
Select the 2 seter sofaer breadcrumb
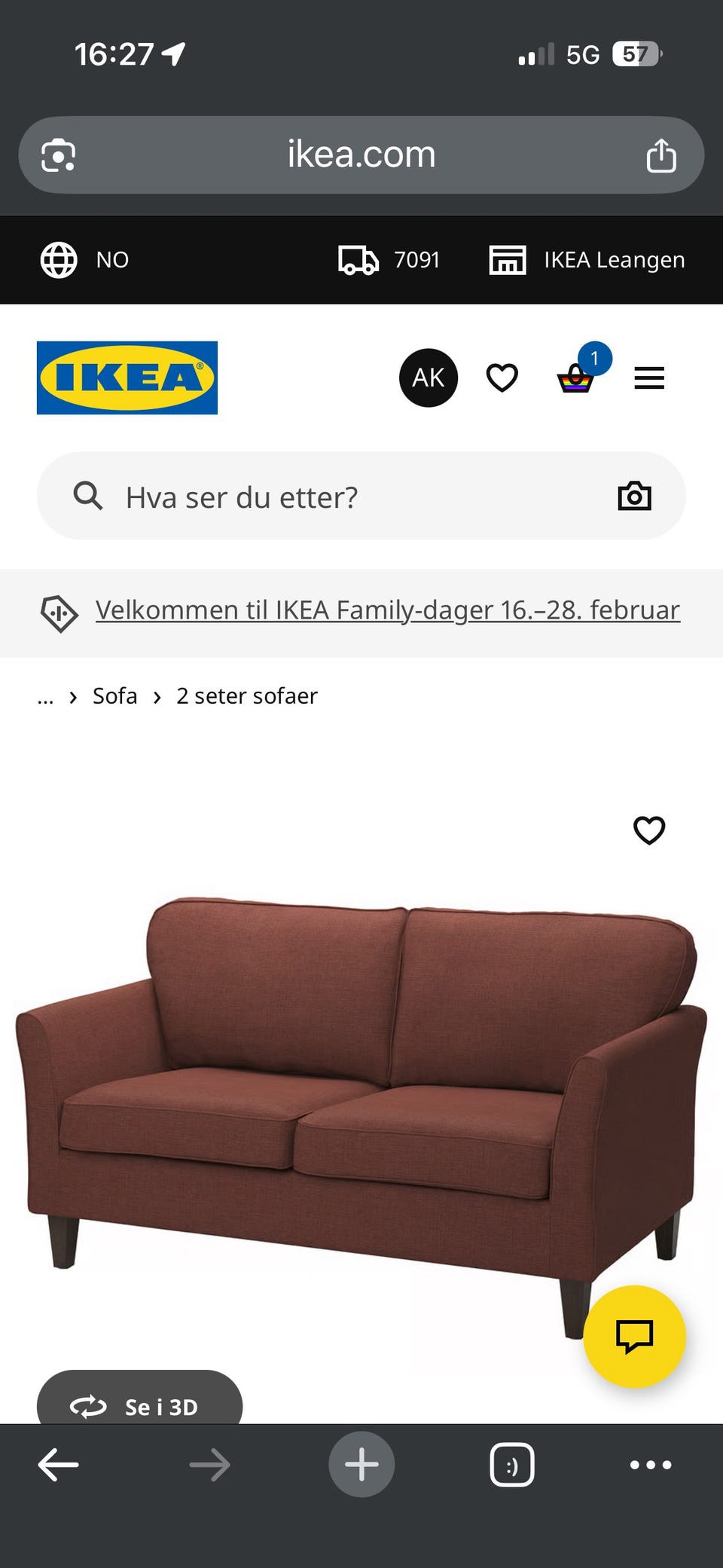246,695
